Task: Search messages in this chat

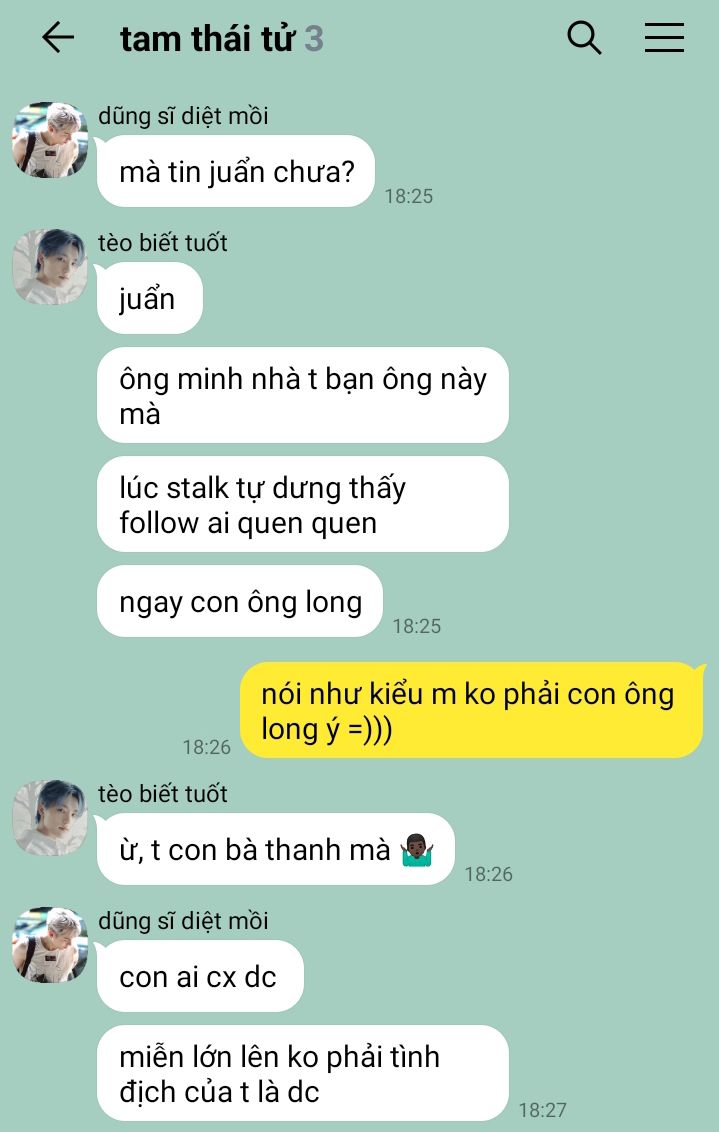Action: point(584,38)
